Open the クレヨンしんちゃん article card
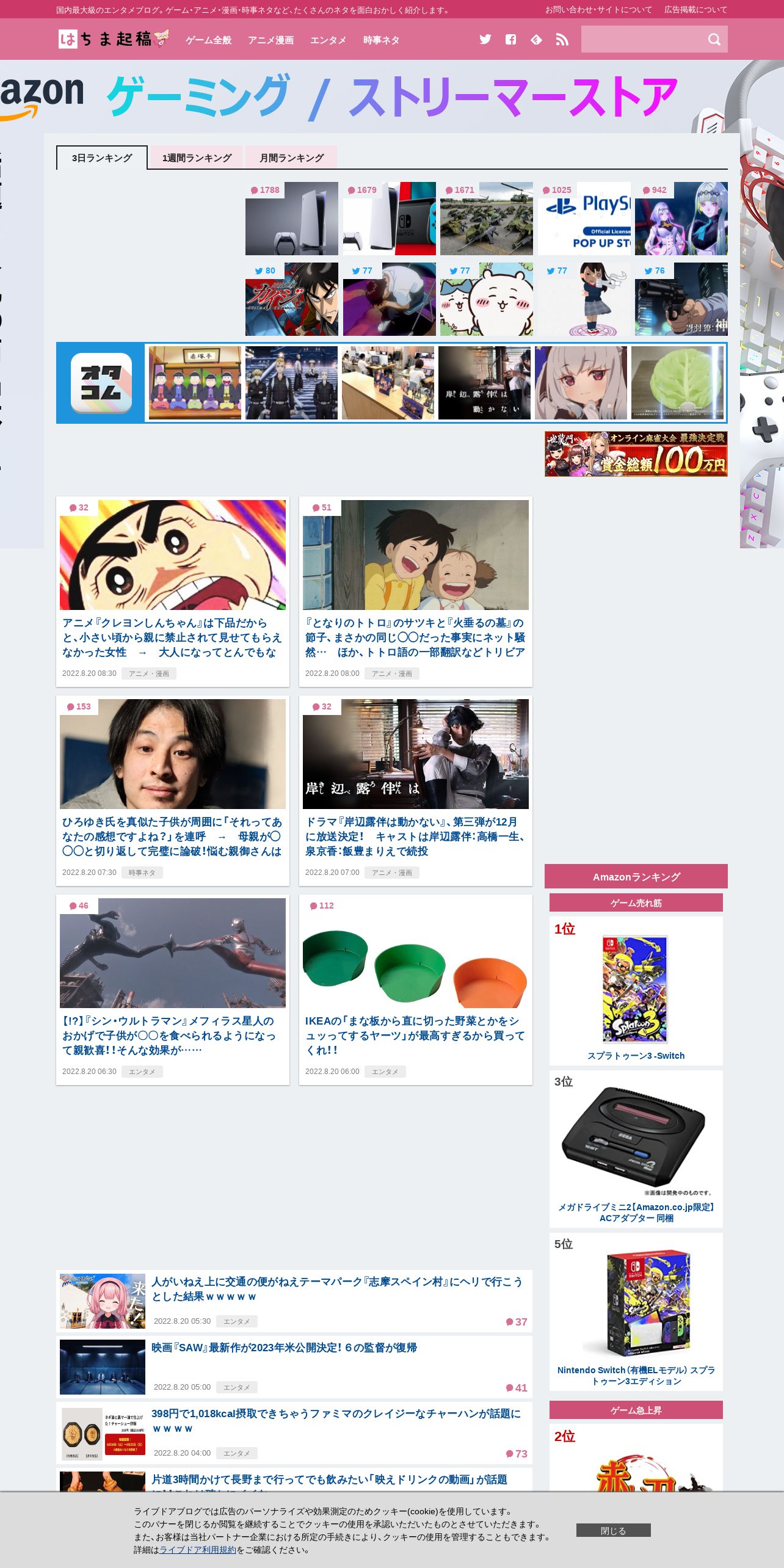This screenshot has width=784, height=1568. click(173, 591)
